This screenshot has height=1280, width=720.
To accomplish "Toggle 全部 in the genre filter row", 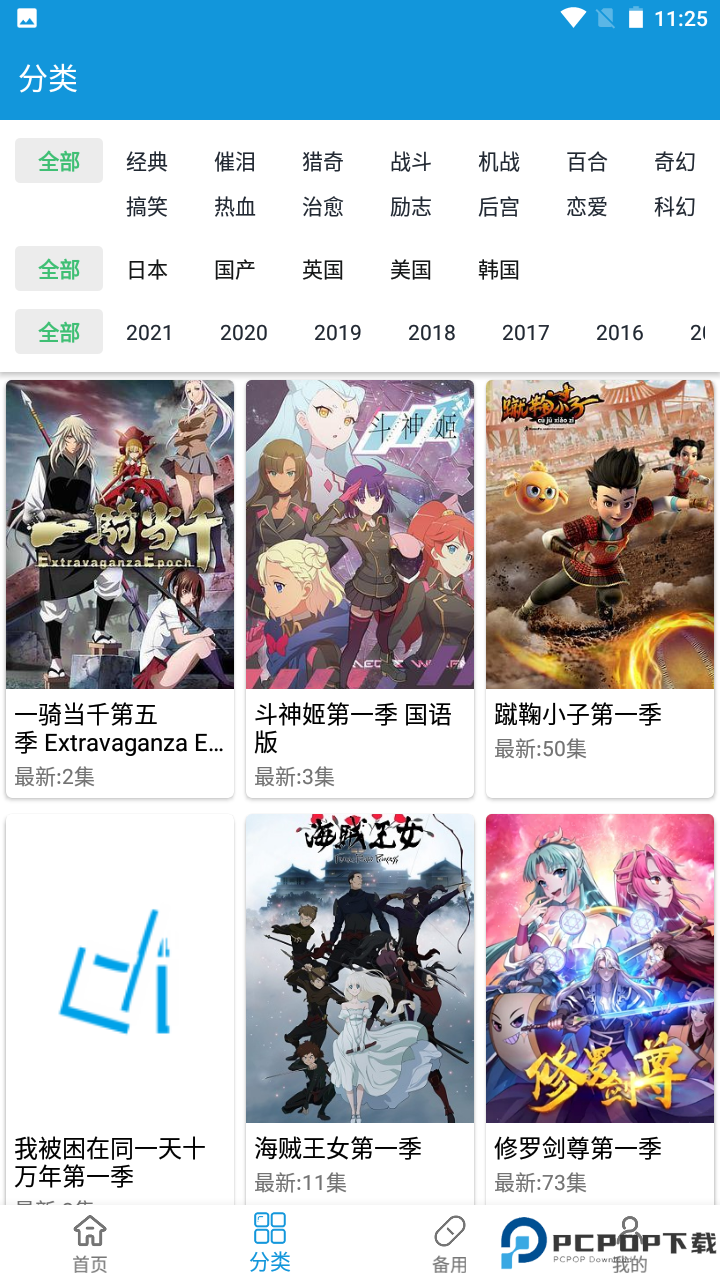I will [x=58, y=160].
